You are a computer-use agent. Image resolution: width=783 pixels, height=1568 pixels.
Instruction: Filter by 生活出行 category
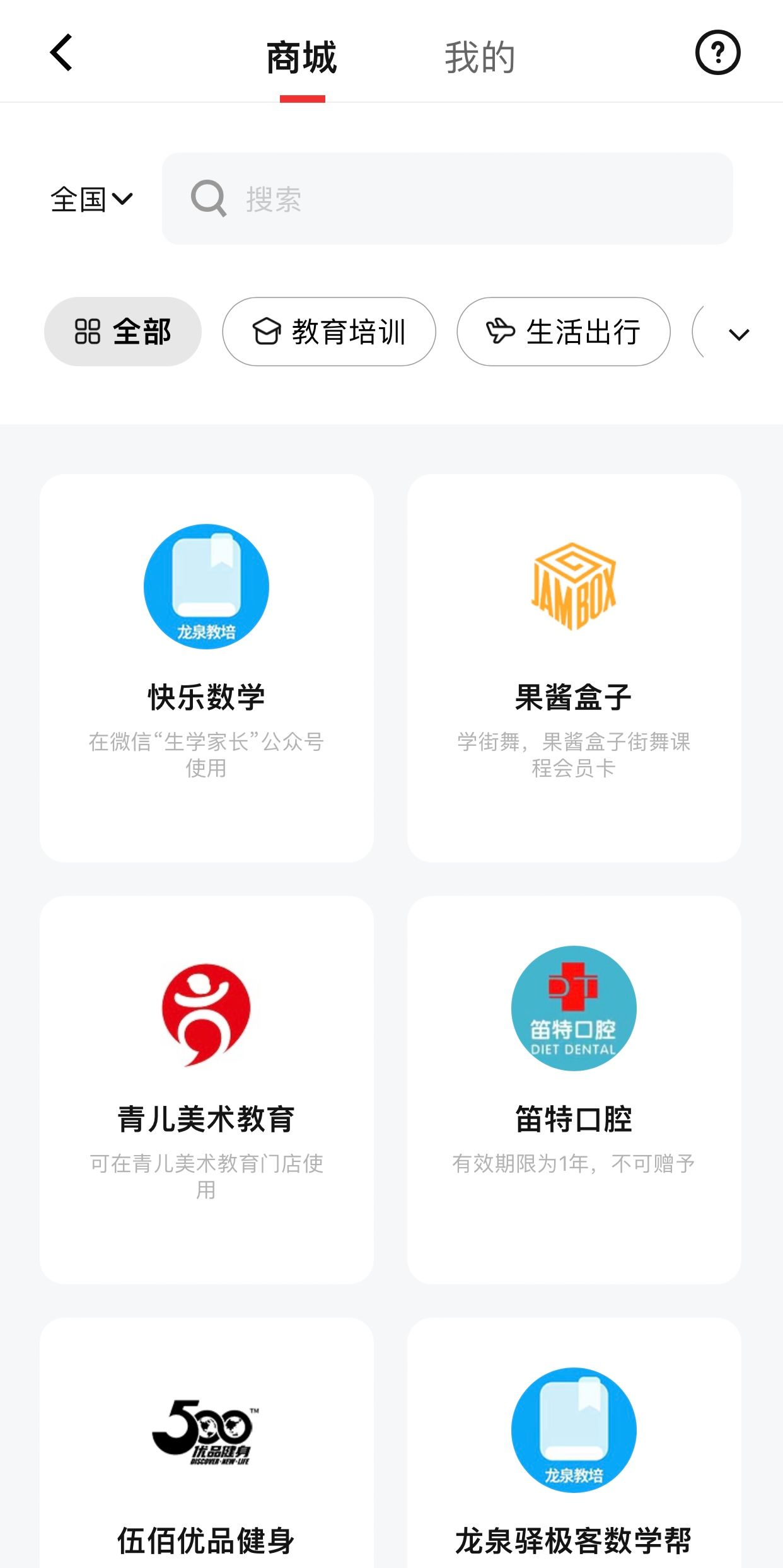point(563,332)
